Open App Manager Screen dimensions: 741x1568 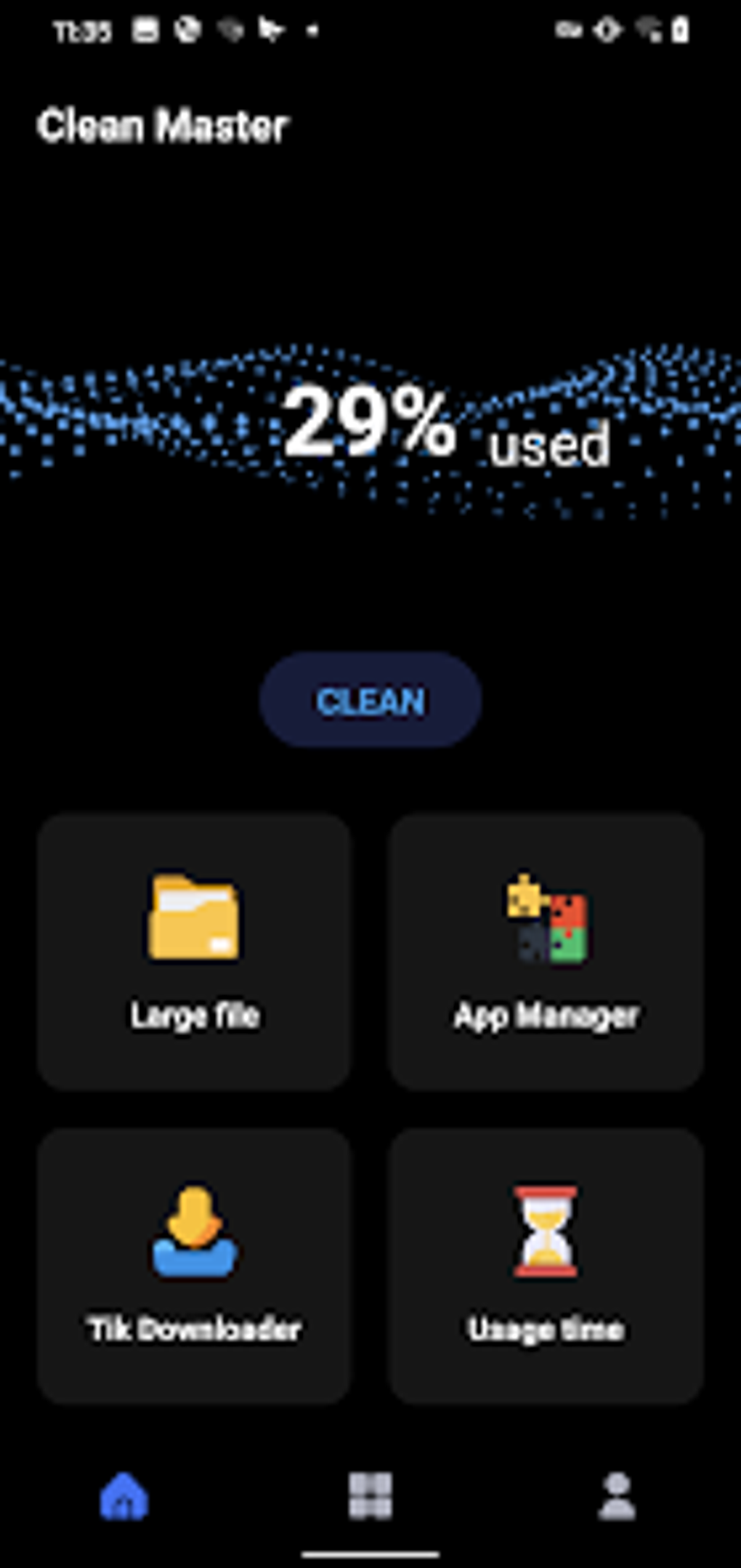pos(546,951)
